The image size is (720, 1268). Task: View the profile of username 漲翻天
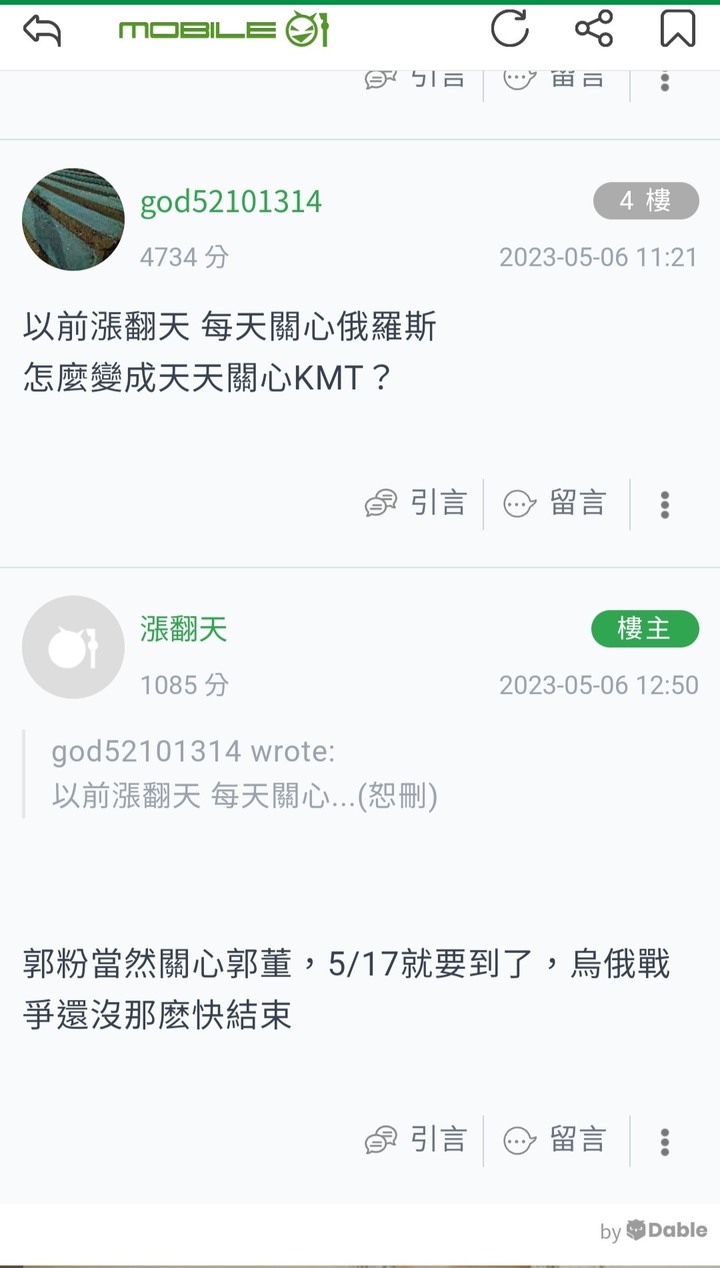pos(184,629)
